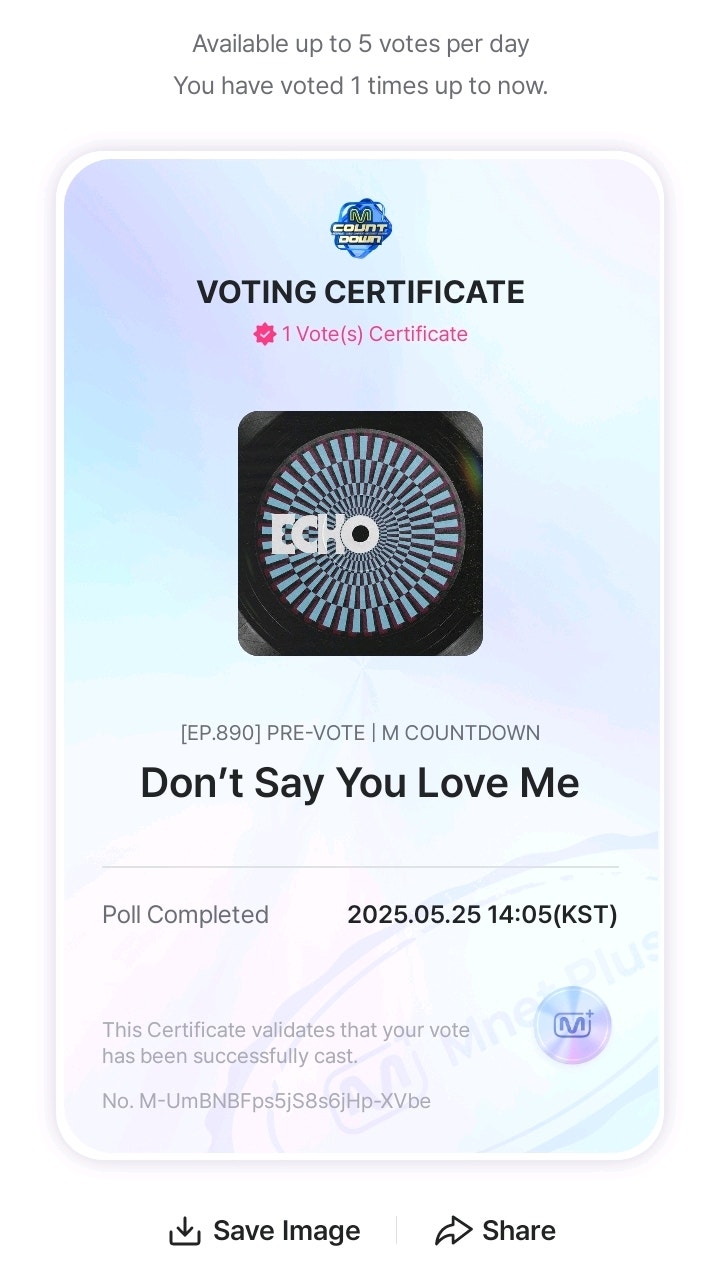Click the arrow glyph of the Save Image control
The width and height of the screenshot is (720, 1280).
coord(186,1230)
